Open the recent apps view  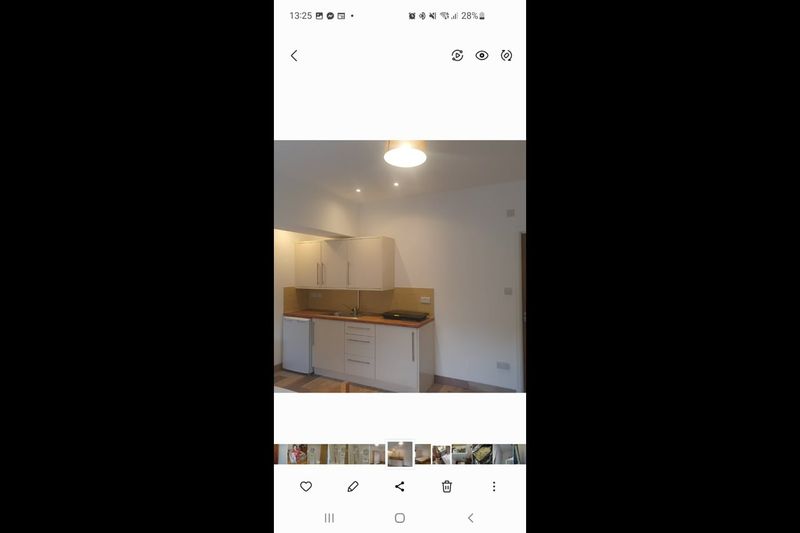point(329,518)
